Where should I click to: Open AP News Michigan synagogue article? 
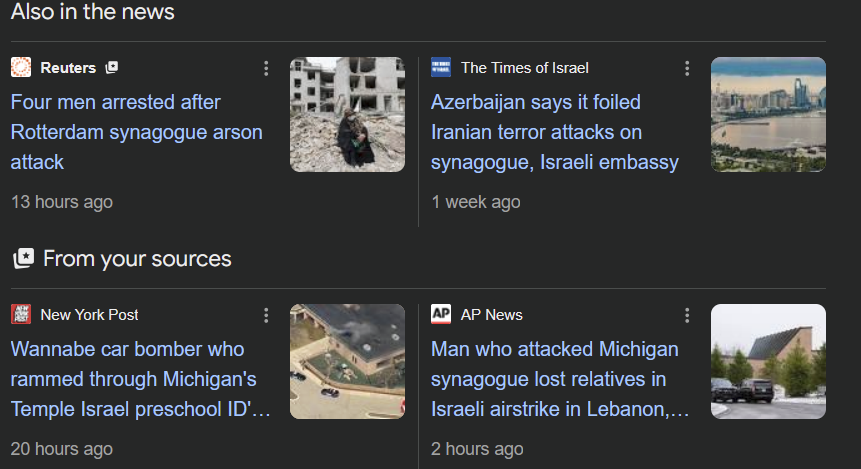[554, 379]
